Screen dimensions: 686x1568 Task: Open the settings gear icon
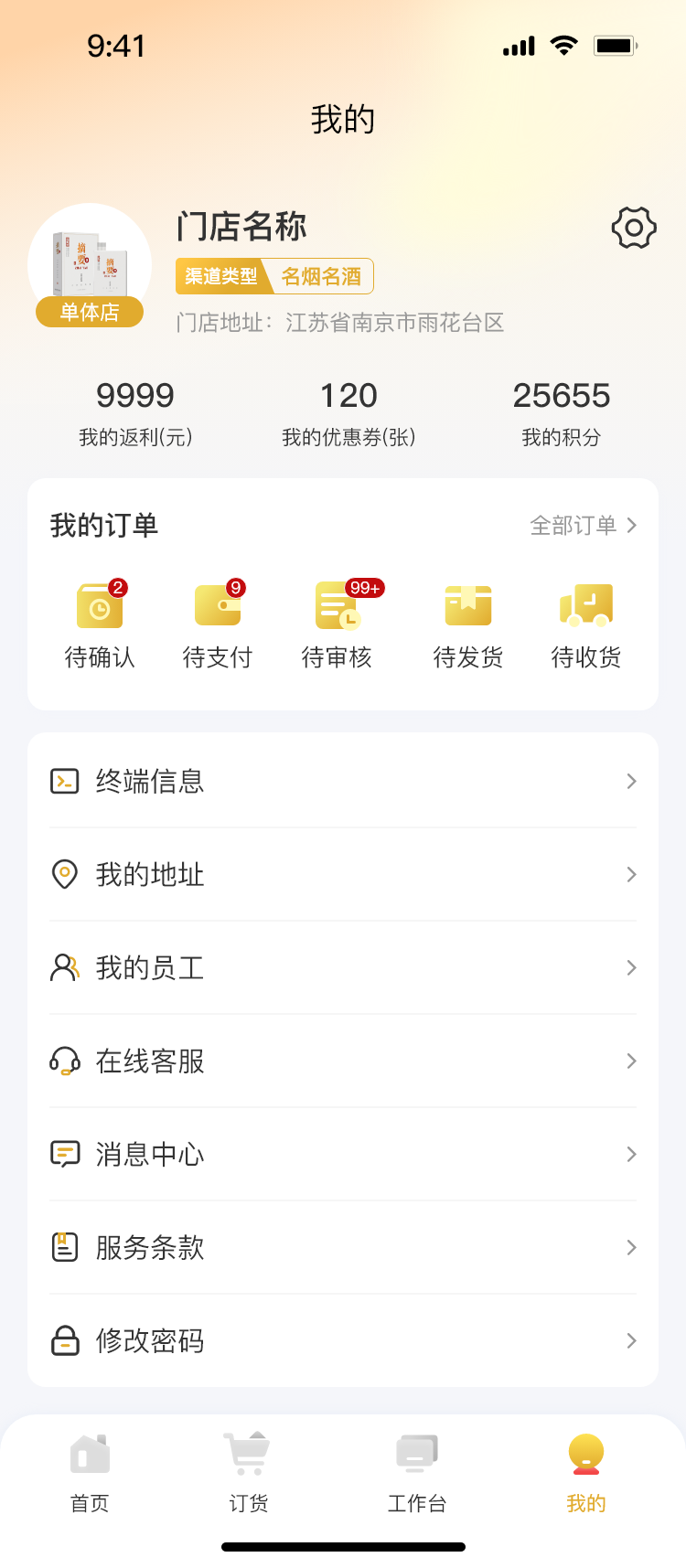pos(634,228)
